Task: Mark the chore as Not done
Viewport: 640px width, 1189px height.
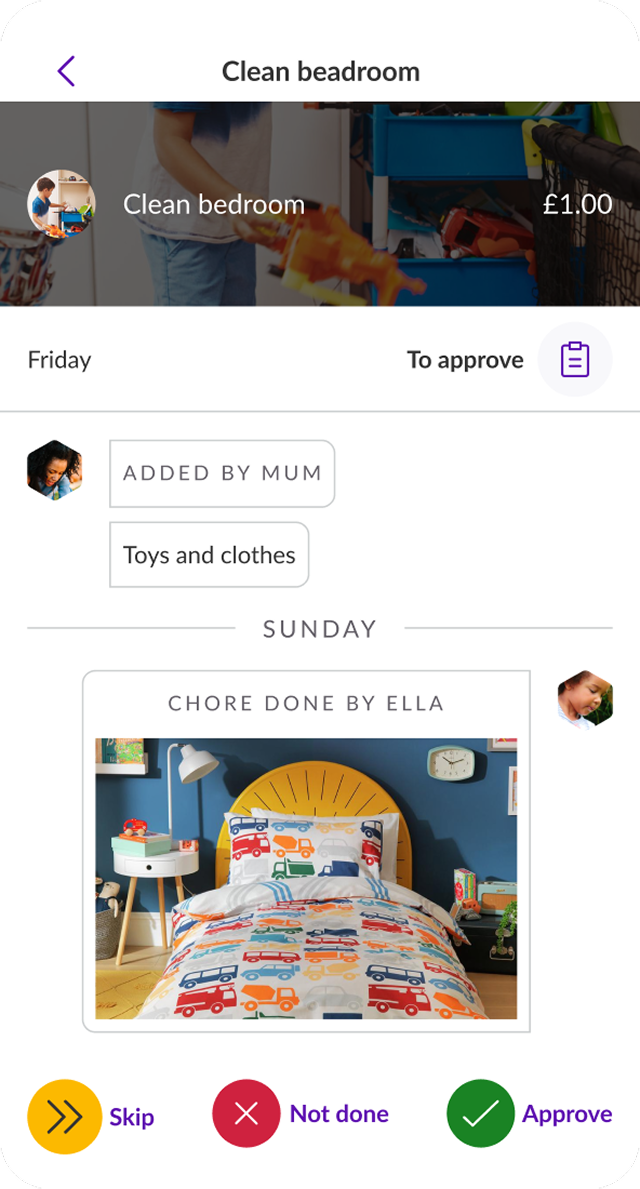Action: 246,1115
